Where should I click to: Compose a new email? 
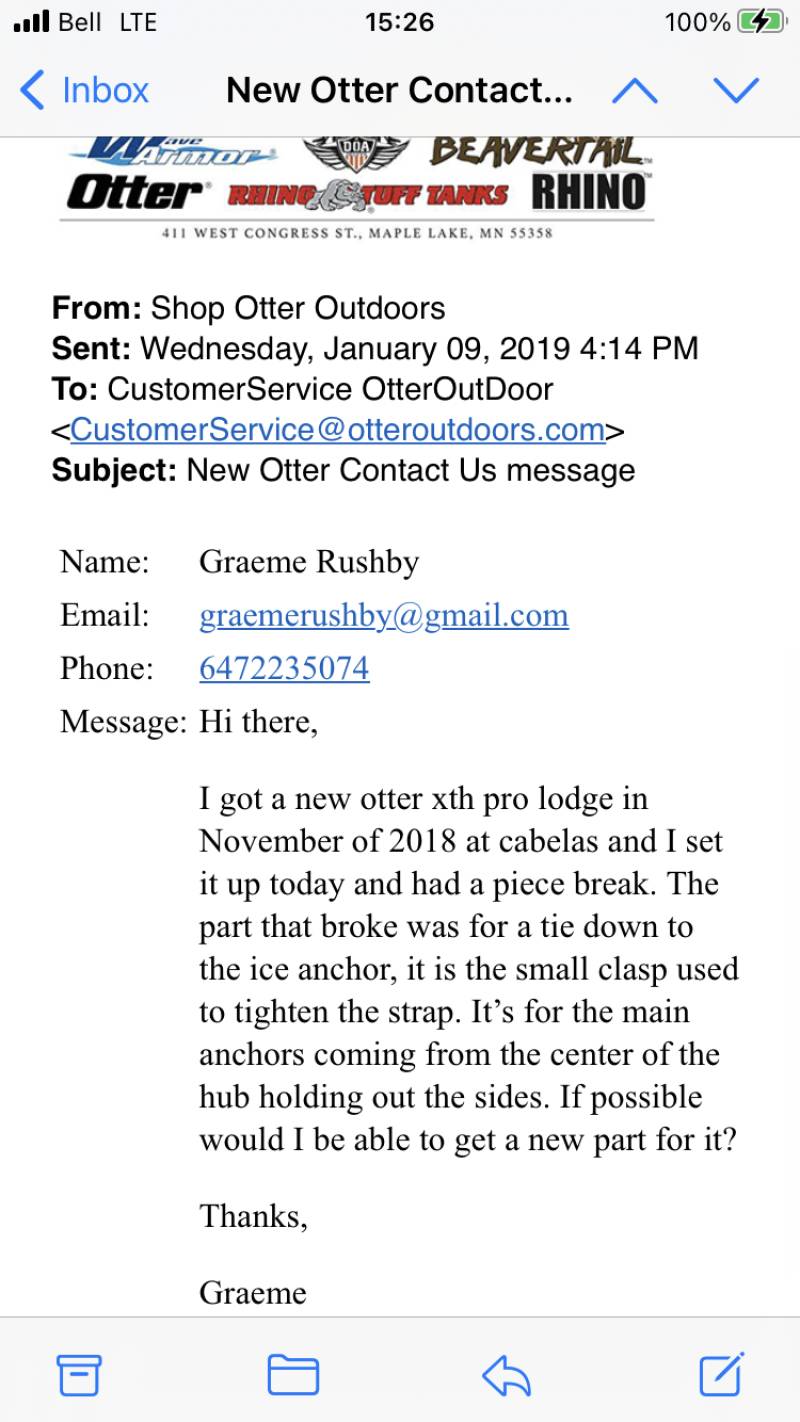[x=722, y=1373]
